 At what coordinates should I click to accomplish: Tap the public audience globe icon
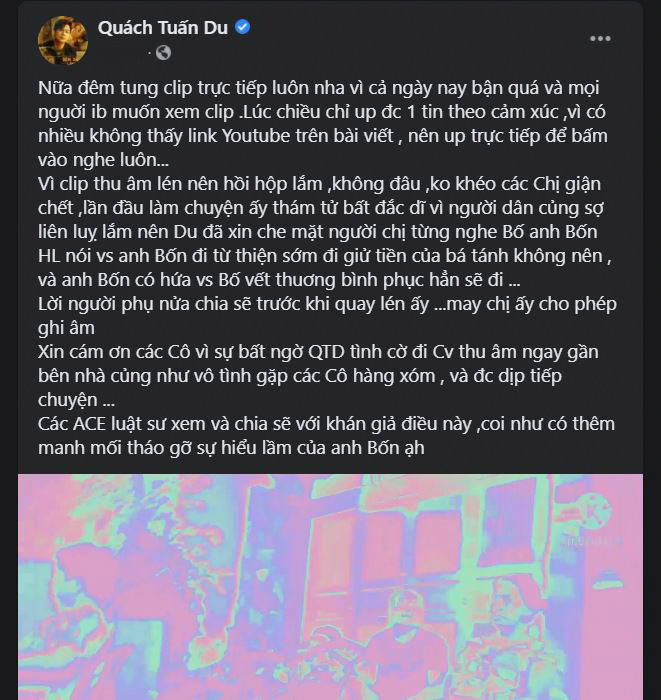coord(164,52)
